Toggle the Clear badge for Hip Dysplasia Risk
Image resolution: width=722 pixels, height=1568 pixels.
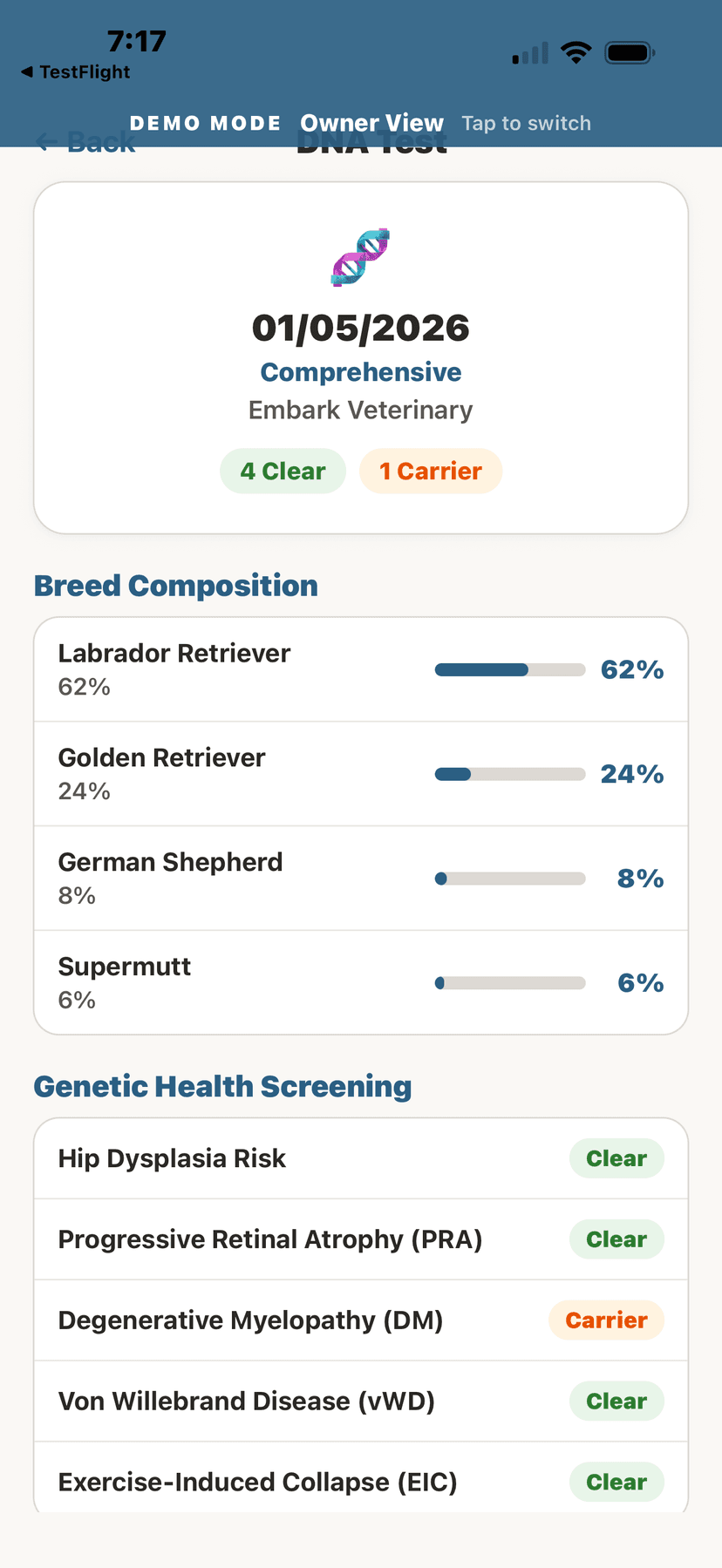(616, 1157)
